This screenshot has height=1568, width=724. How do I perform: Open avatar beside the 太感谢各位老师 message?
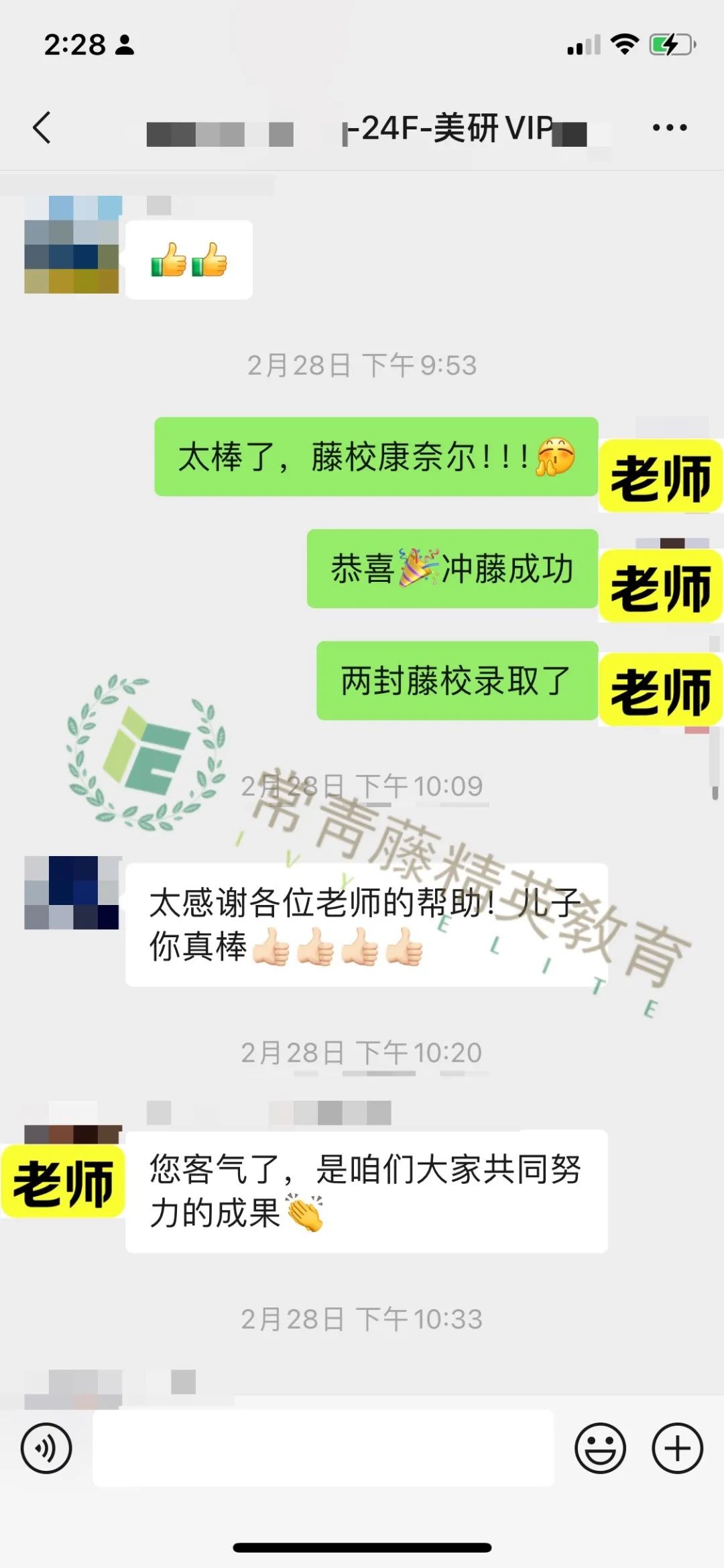73,892
